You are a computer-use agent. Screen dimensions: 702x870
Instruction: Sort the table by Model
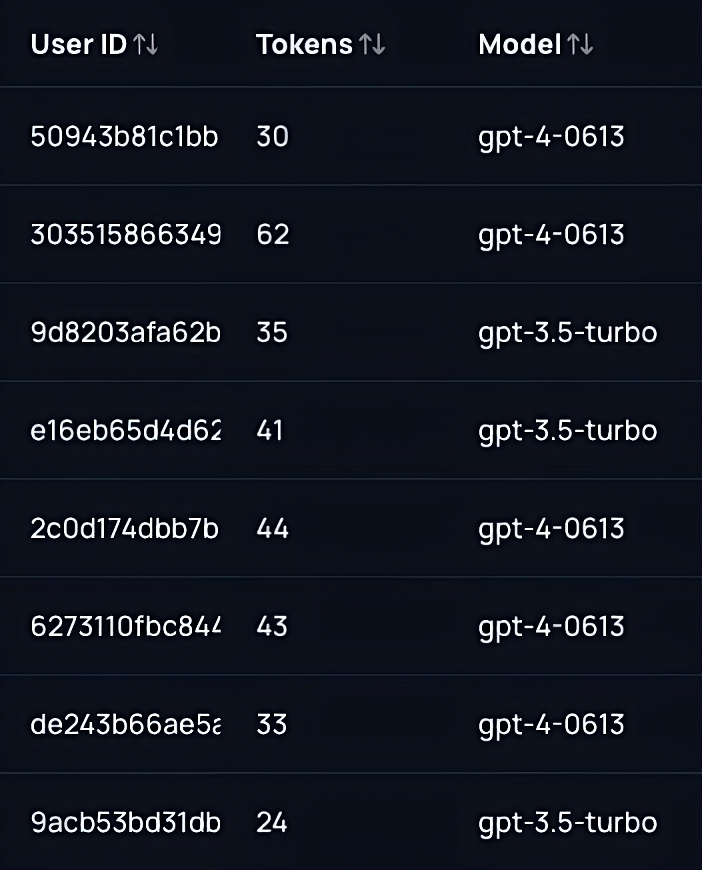(x=580, y=45)
